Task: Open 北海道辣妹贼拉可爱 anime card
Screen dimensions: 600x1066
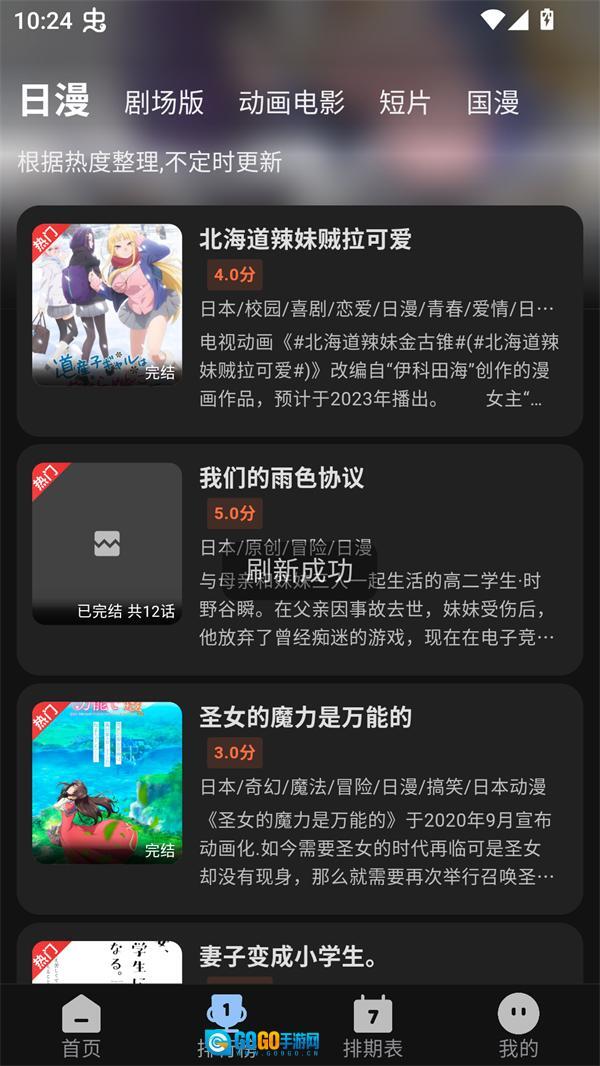Action: tap(300, 320)
